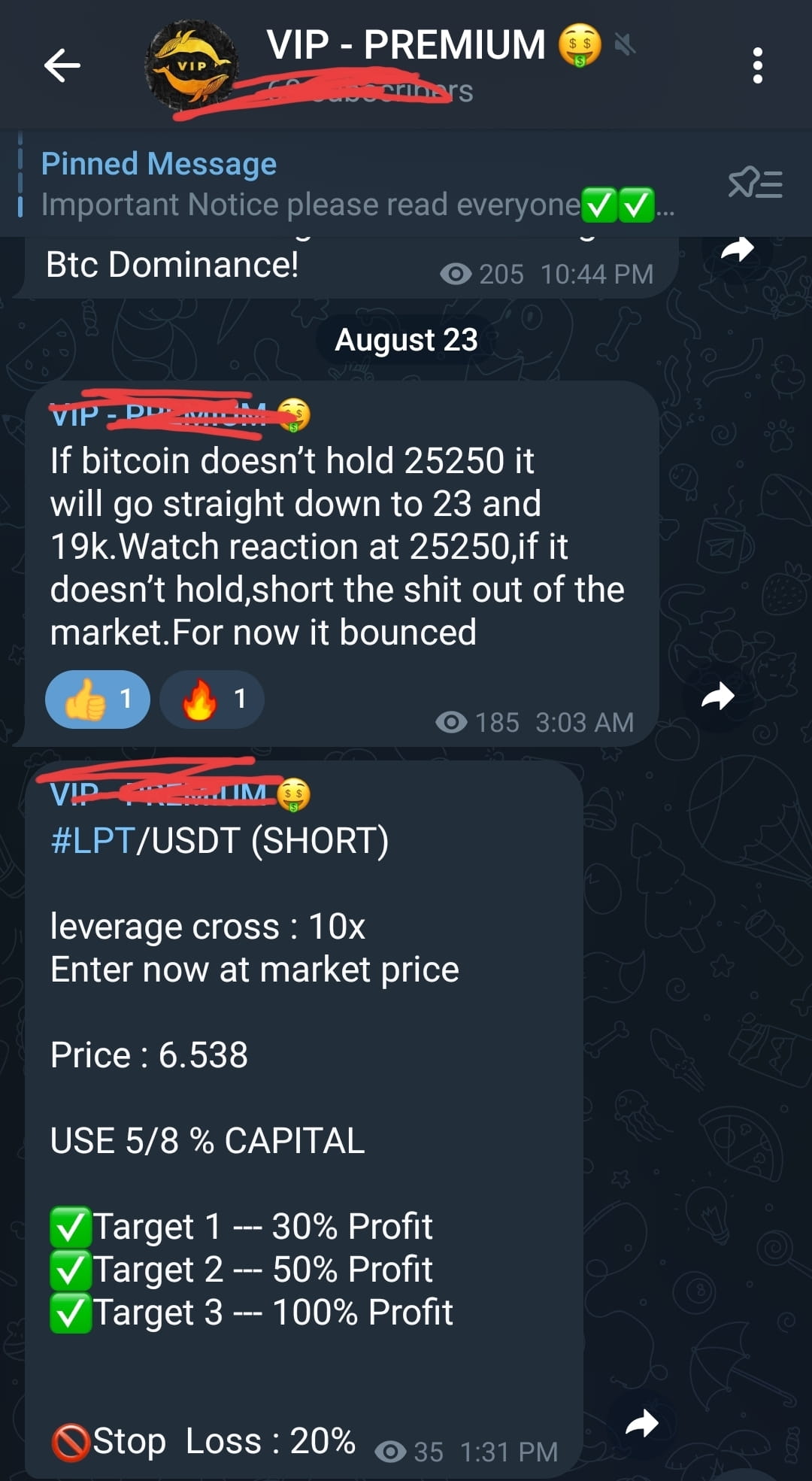Image resolution: width=812 pixels, height=1481 pixels.
Task: Open the August 23 date separator
Action: pyautogui.click(x=406, y=340)
